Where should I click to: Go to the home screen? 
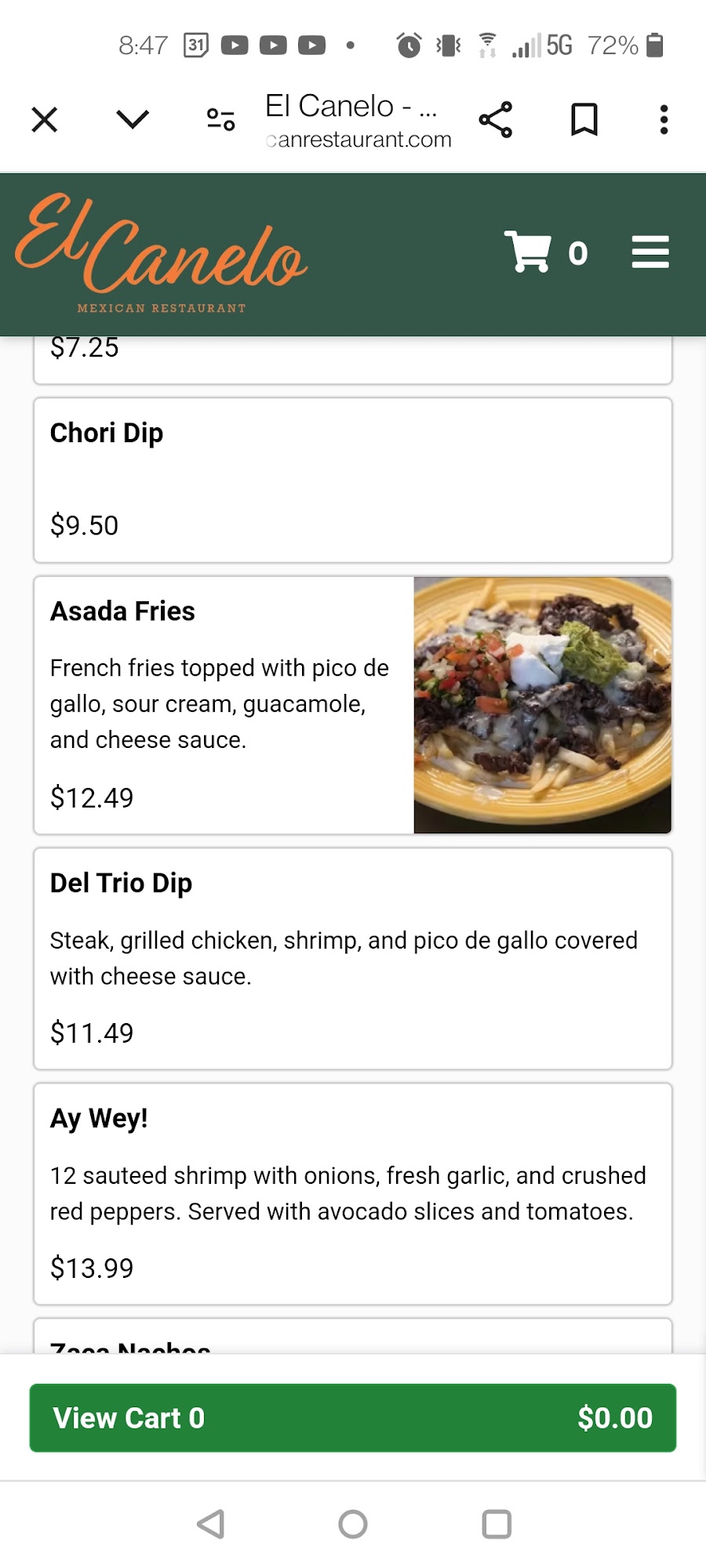352,1524
